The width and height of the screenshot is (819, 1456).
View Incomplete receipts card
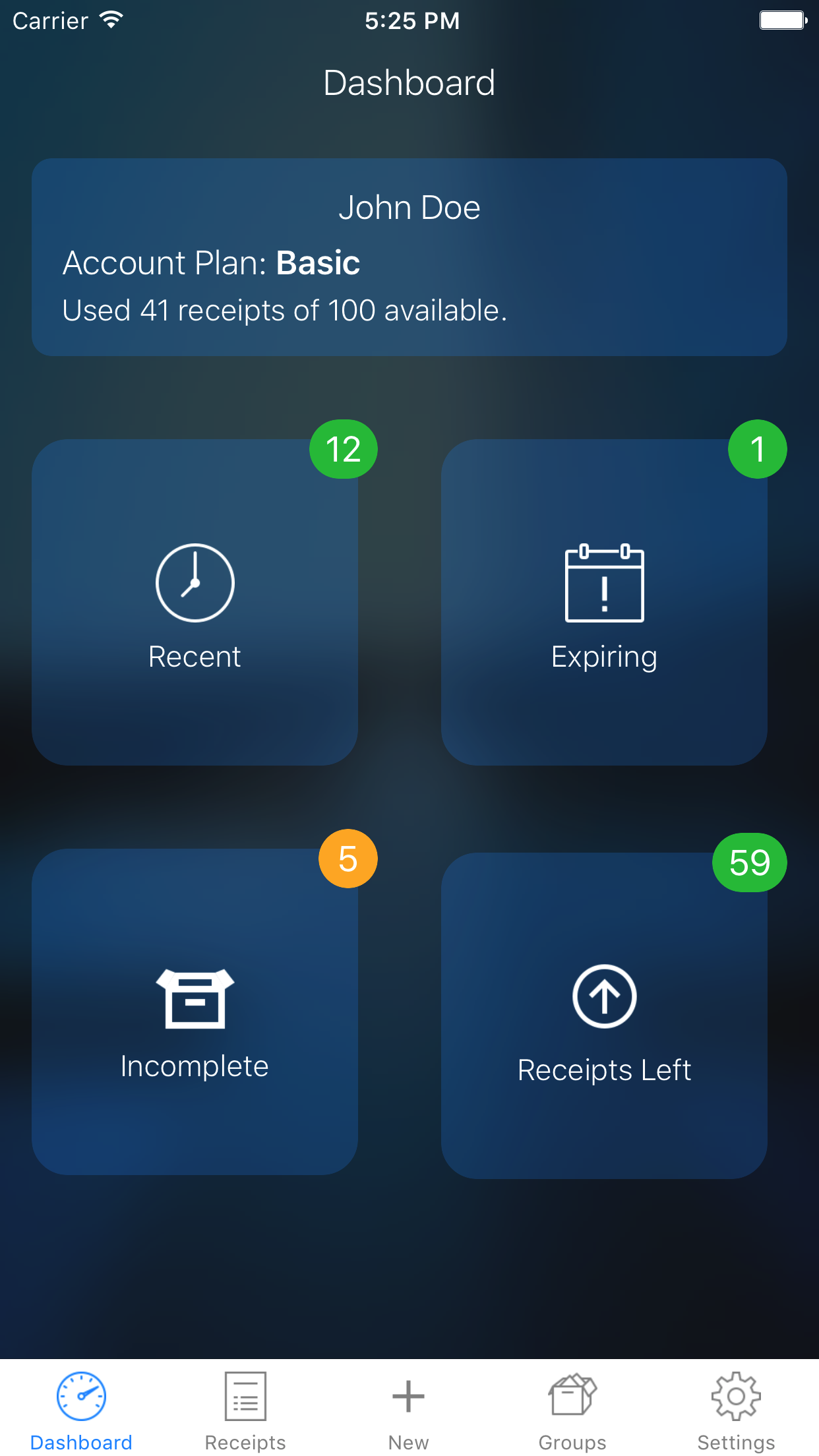pyautogui.click(x=195, y=1012)
